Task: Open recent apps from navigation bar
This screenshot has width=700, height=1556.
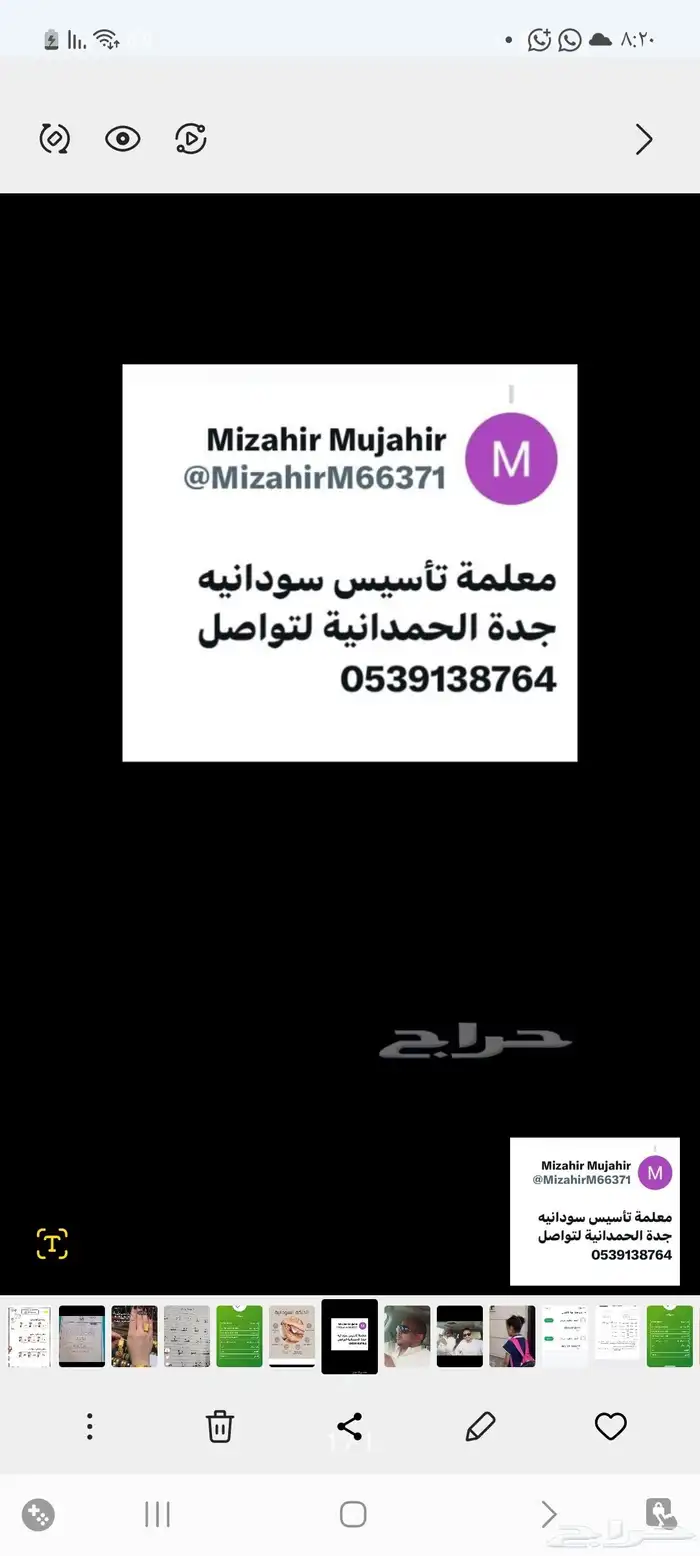Action: (x=157, y=1514)
